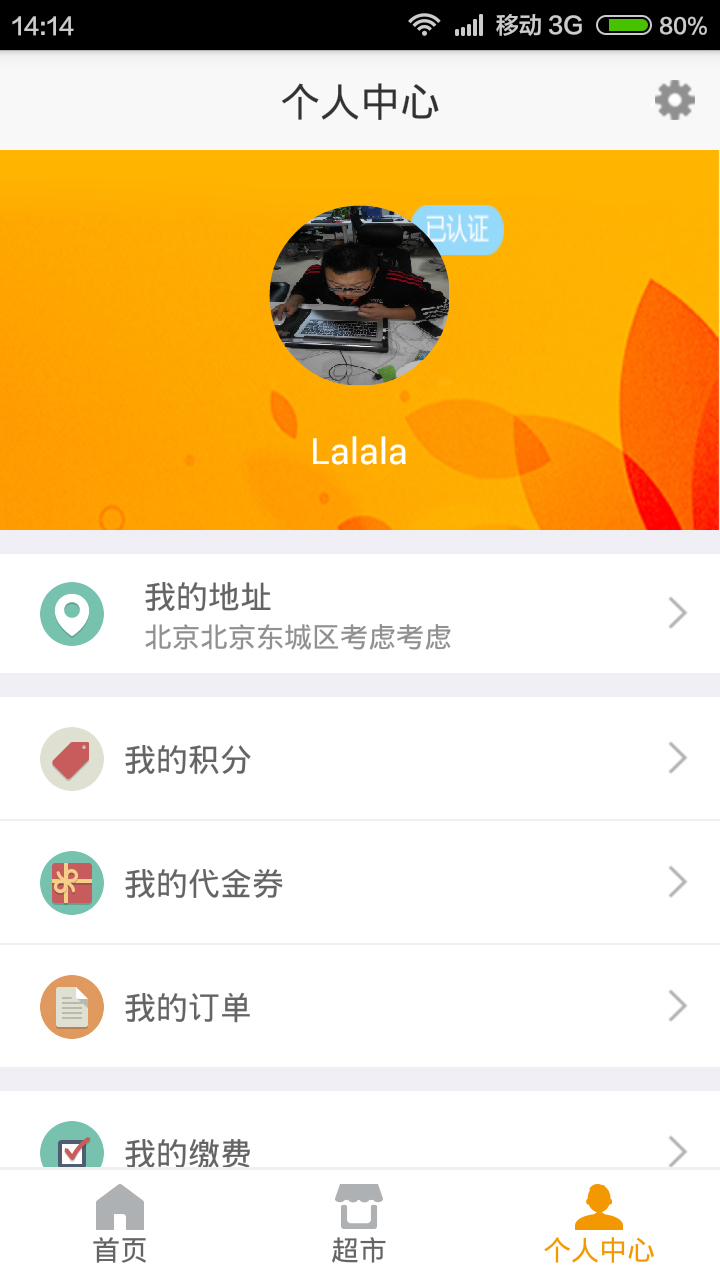Switch to the 首页 home tab

pyautogui.click(x=120, y=1224)
